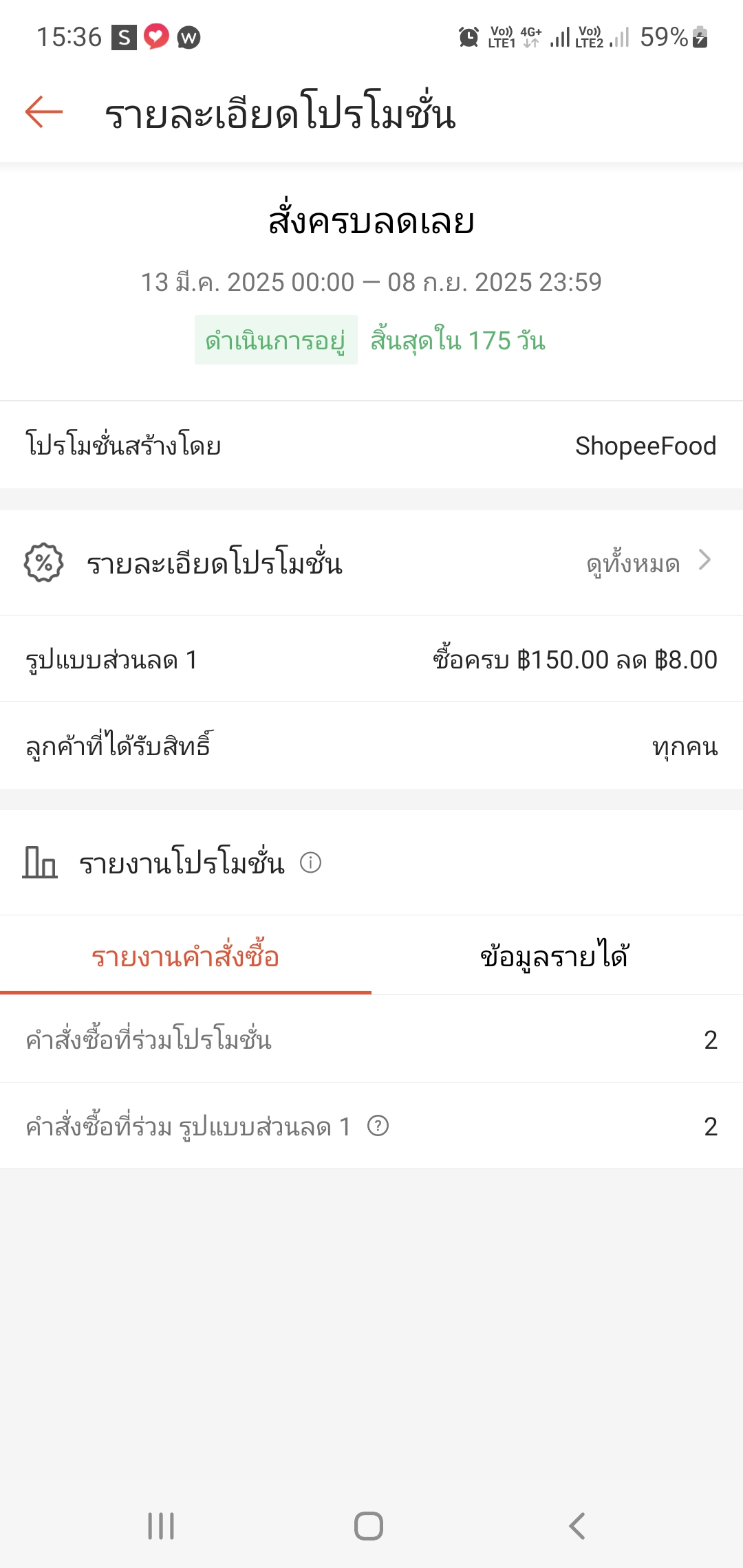The image size is (743, 1568).
Task: Tap the info icon beside รายงานโปรโมชั่น
Action: [311, 862]
